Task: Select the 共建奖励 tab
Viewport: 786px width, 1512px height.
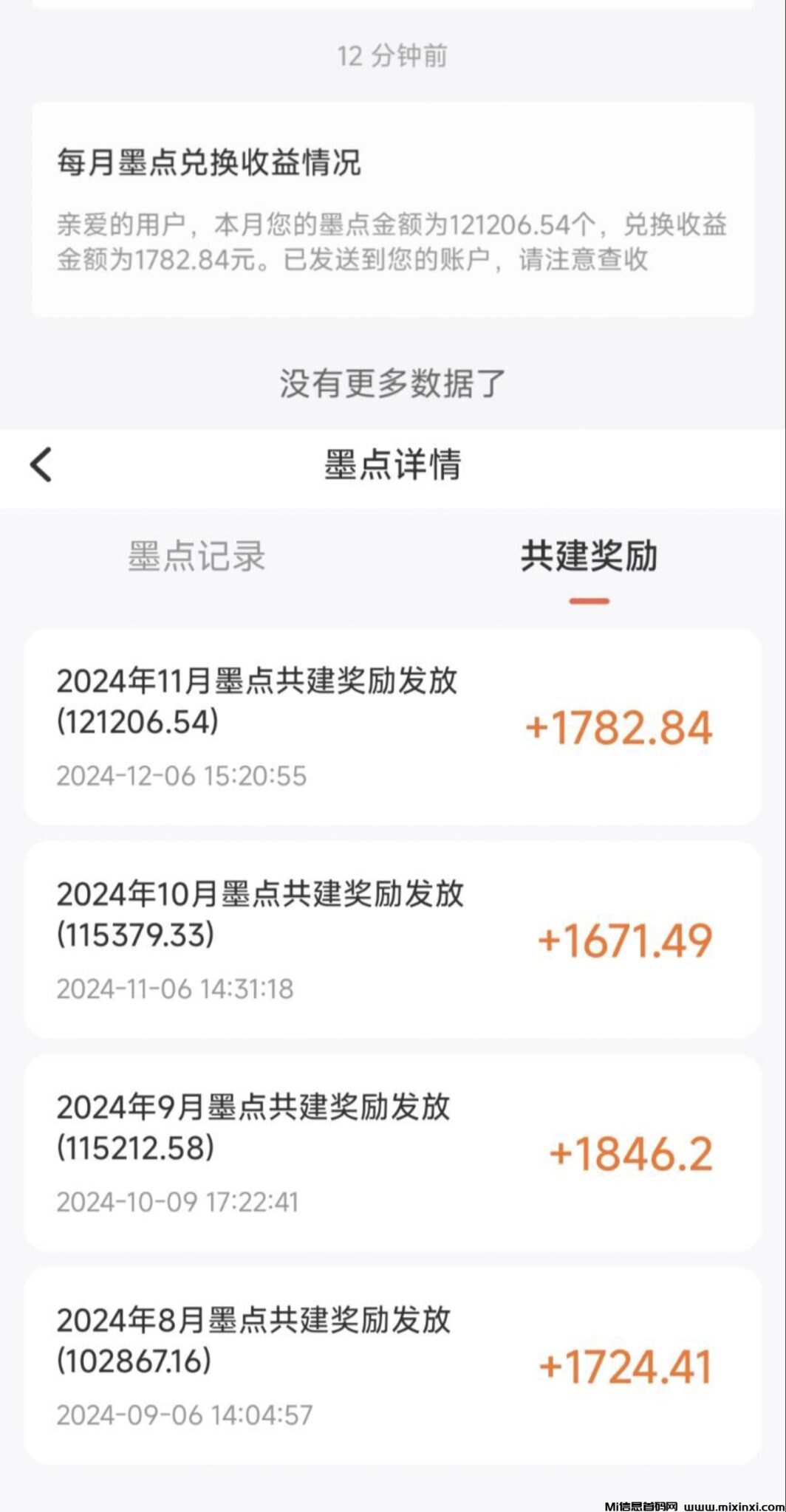Action: [589, 556]
